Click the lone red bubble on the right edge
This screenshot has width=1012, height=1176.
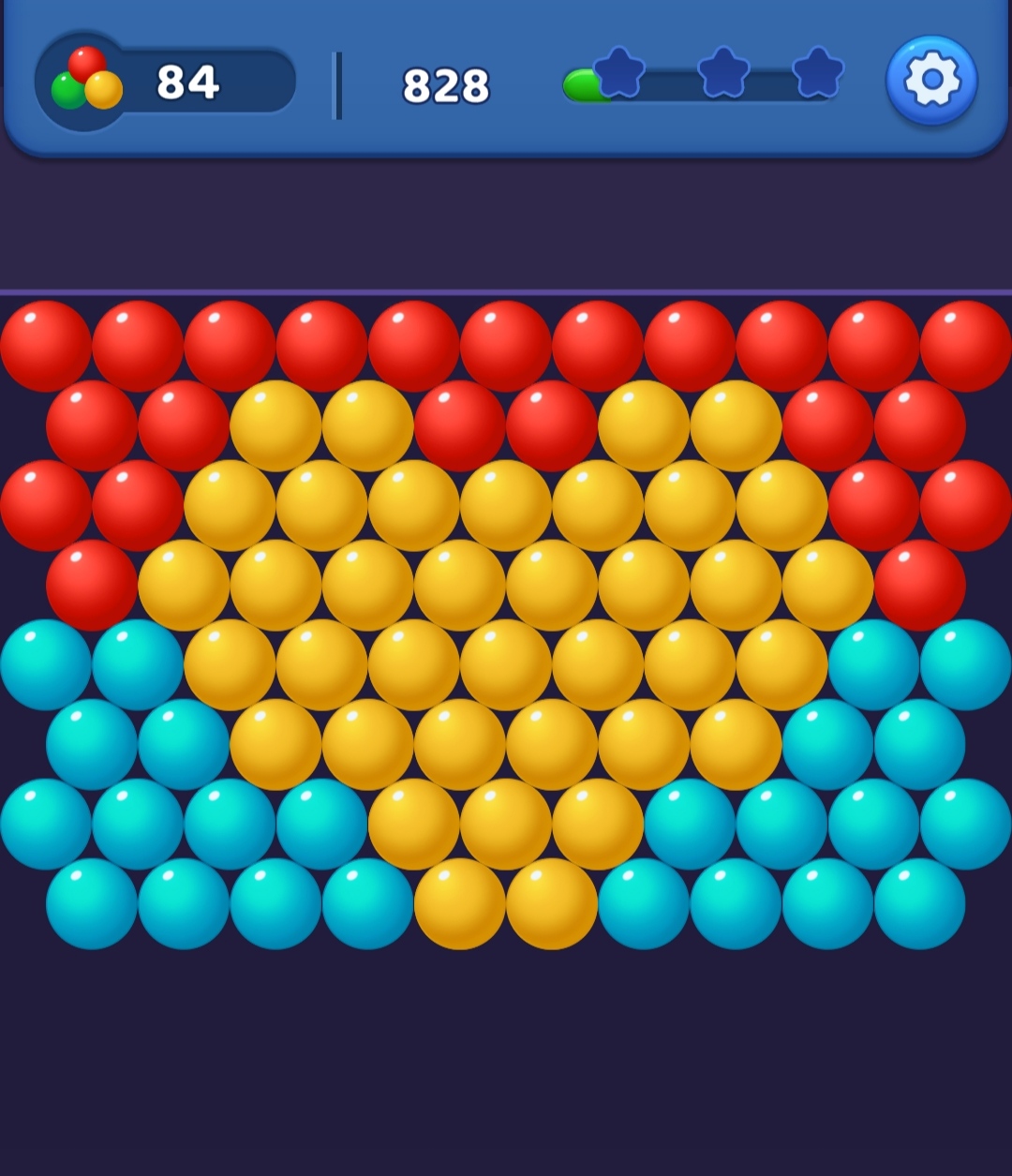tap(918, 587)
